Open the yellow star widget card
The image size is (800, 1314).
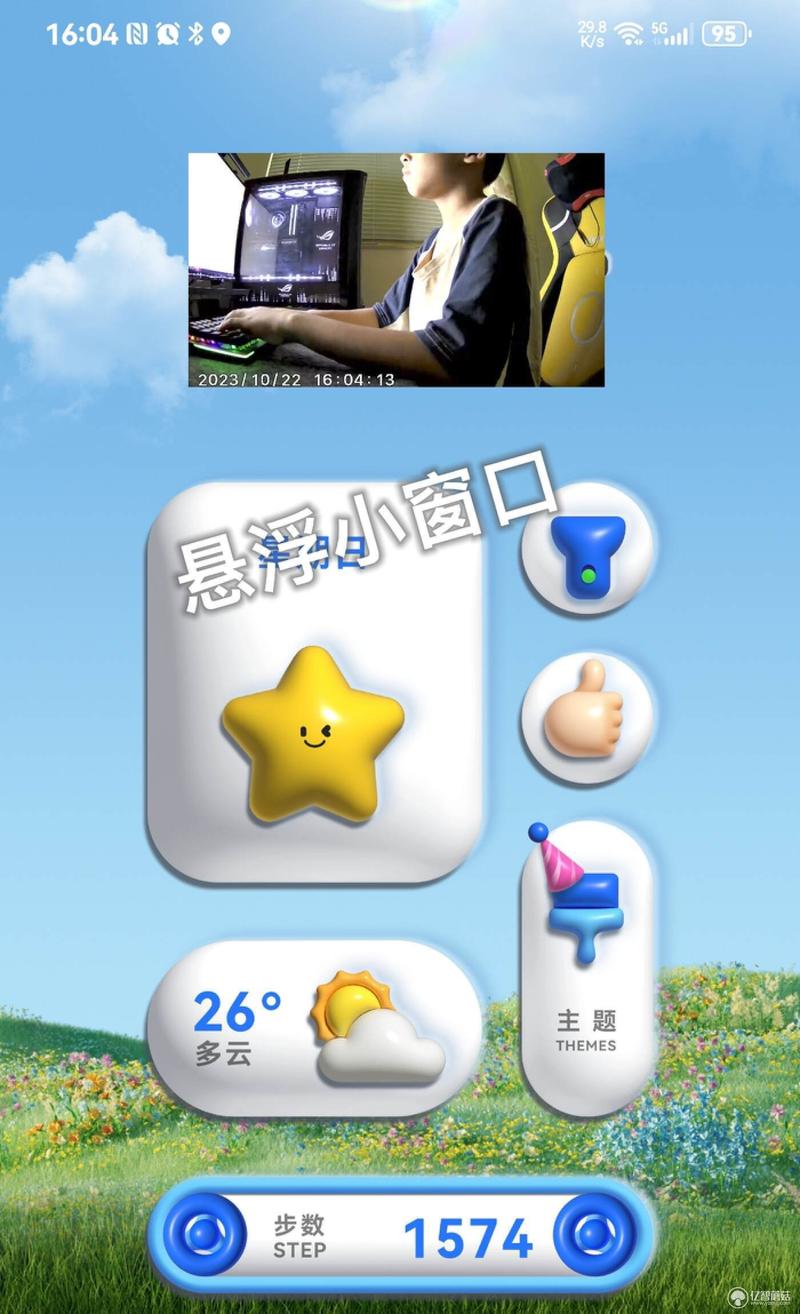313,720
